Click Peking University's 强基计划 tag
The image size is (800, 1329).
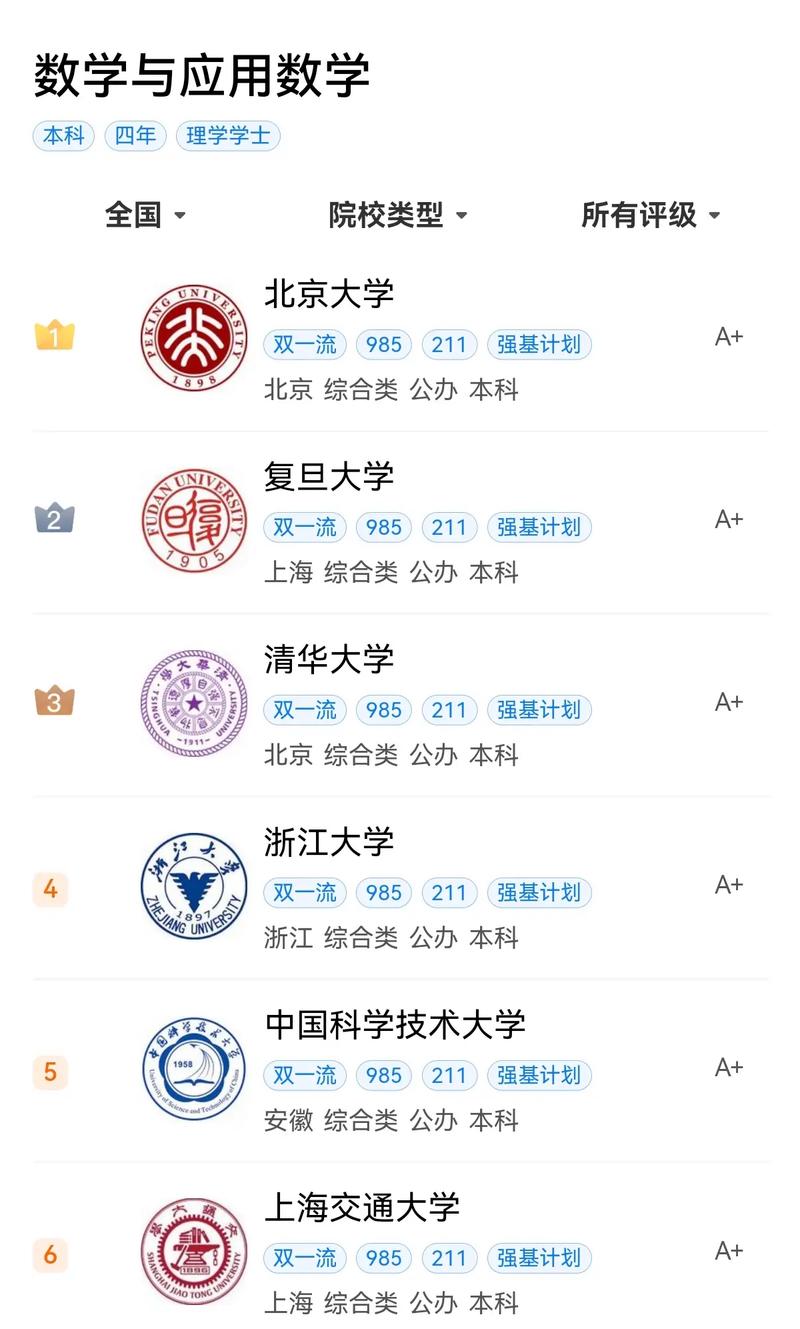coord(539,344)
